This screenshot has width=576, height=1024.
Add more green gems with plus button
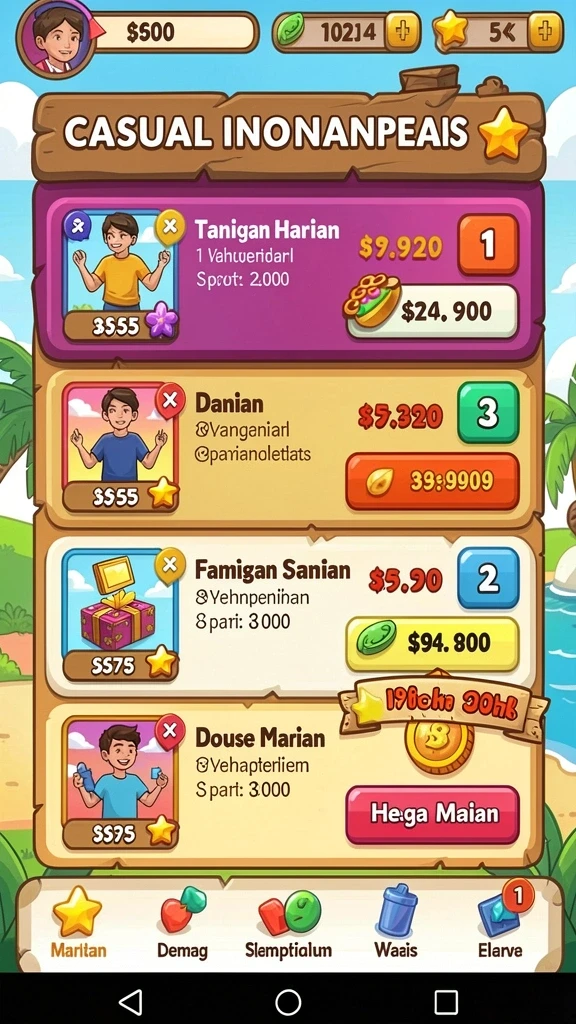click(x=402, y=30)
